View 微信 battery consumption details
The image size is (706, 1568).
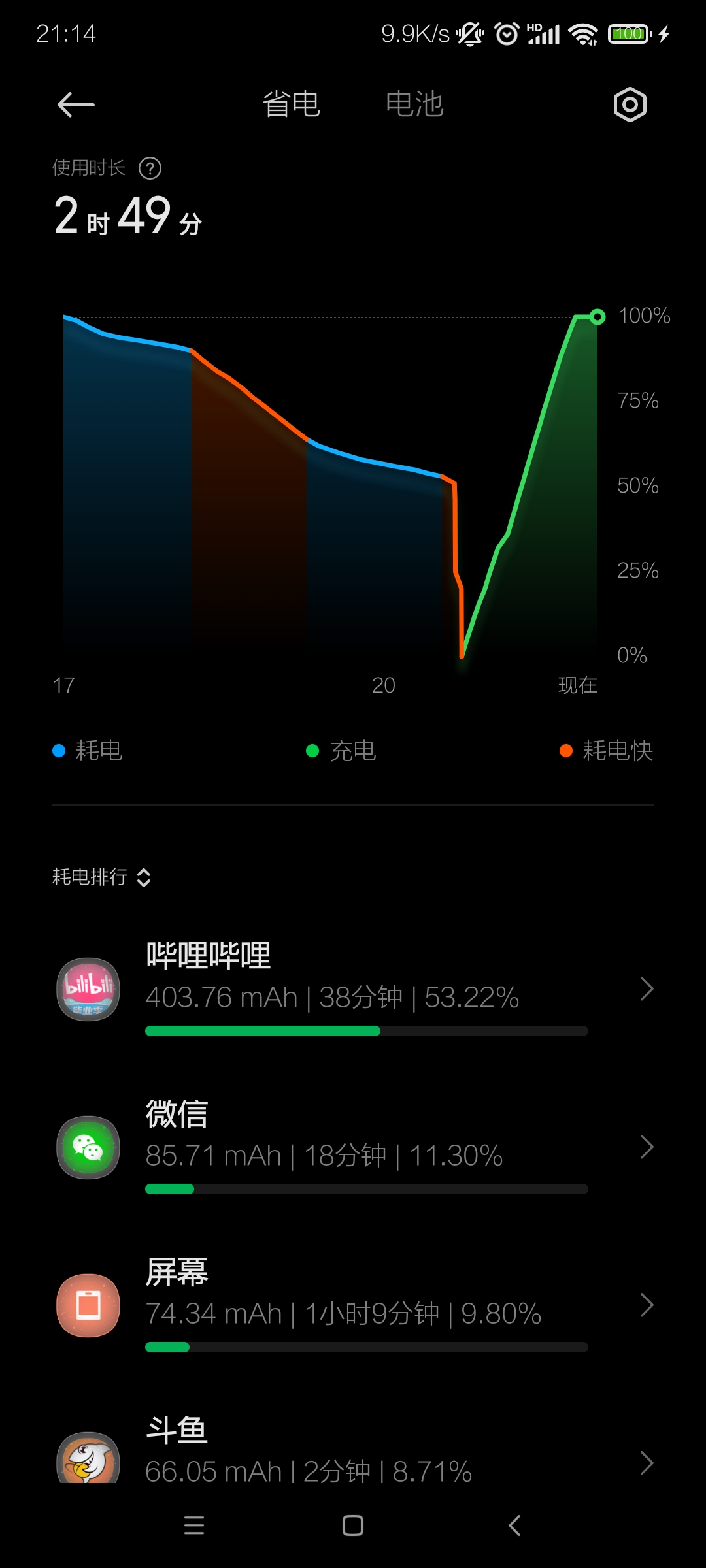point(353,1147)
